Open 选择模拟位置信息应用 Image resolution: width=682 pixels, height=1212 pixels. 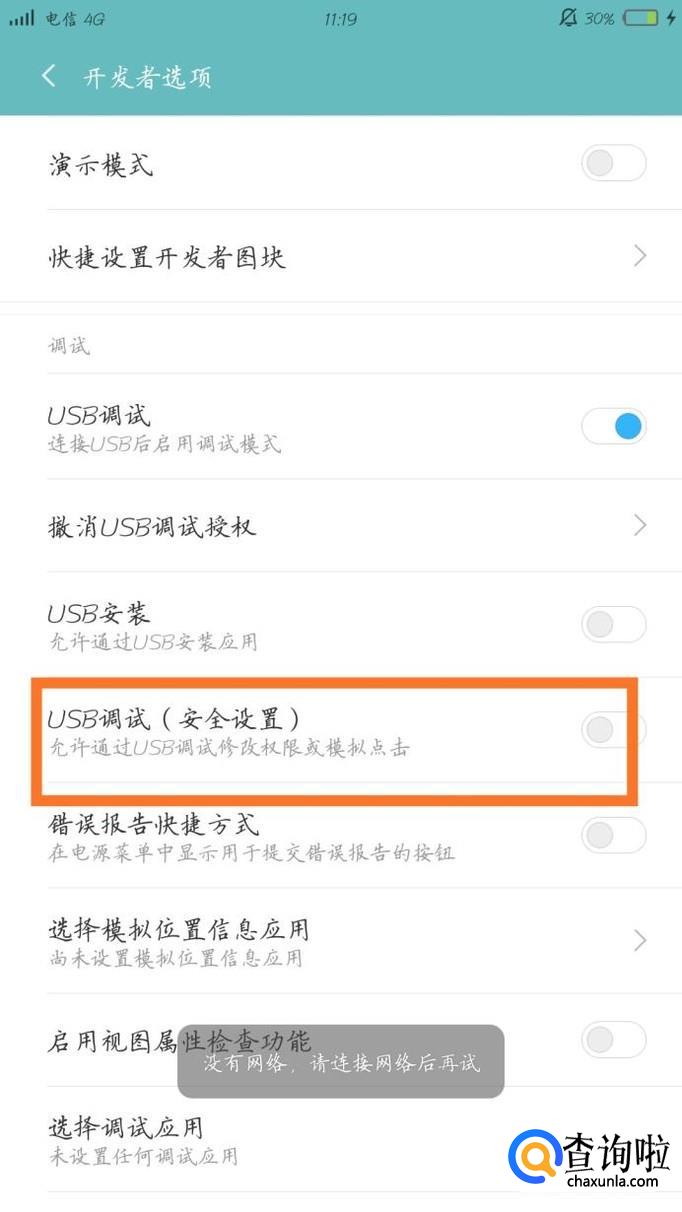340,941
